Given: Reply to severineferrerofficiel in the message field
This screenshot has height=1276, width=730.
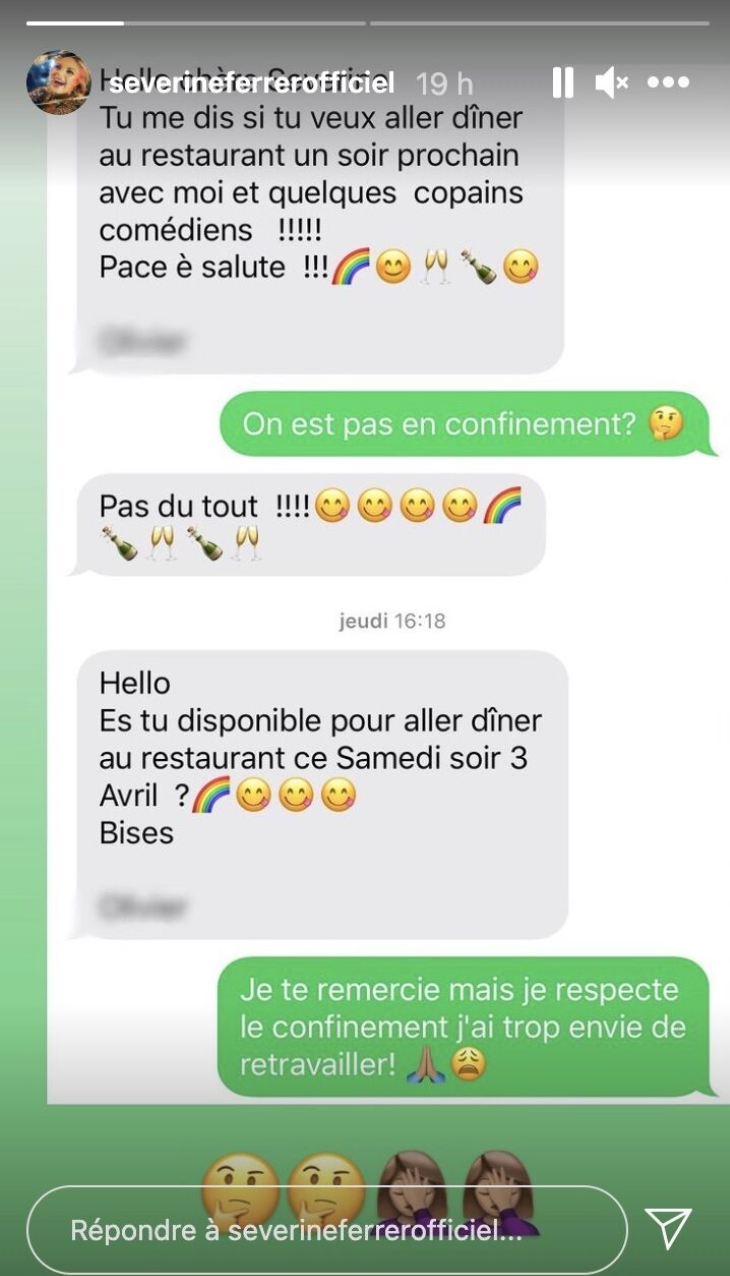Looking at the screenshot, I should (x=326, y=1229).
